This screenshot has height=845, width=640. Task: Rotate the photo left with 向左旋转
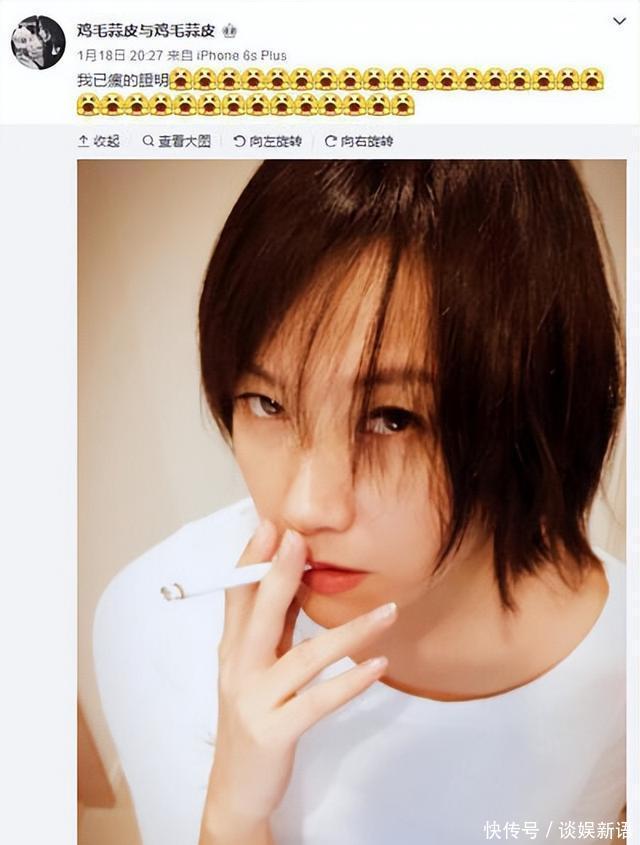(267, 141)
